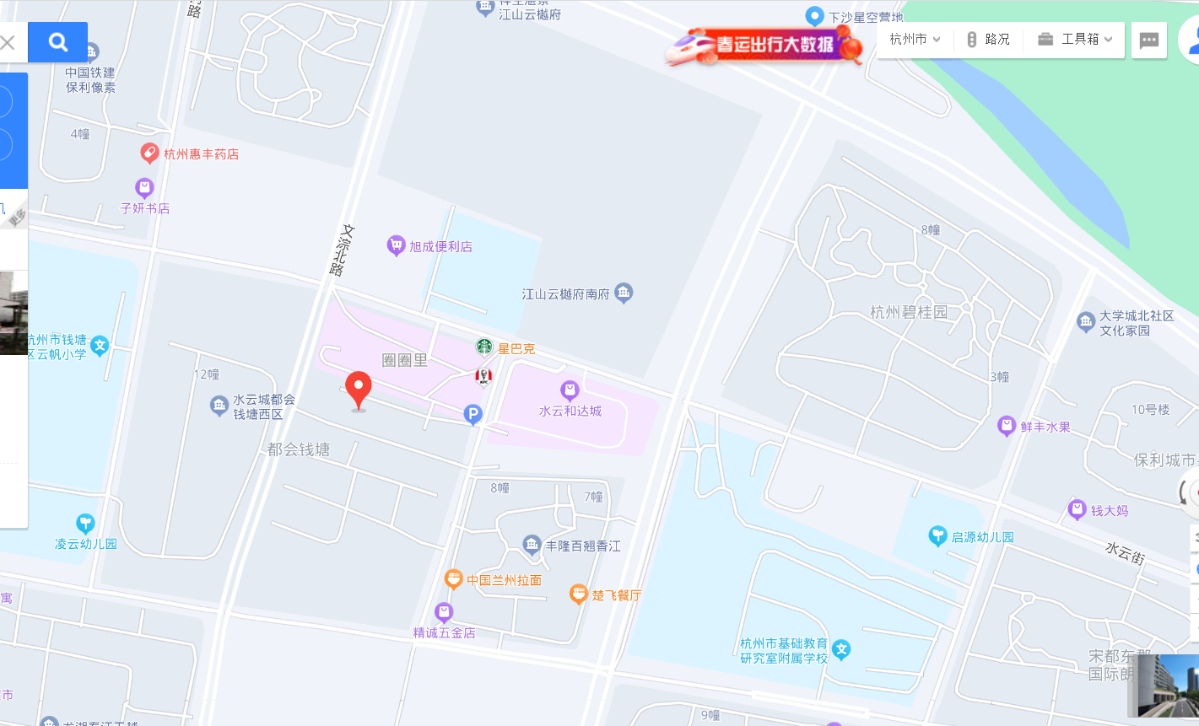Expand the 工具箱 toolbox menu
Screen dimensions: 1199x726
1075,39
